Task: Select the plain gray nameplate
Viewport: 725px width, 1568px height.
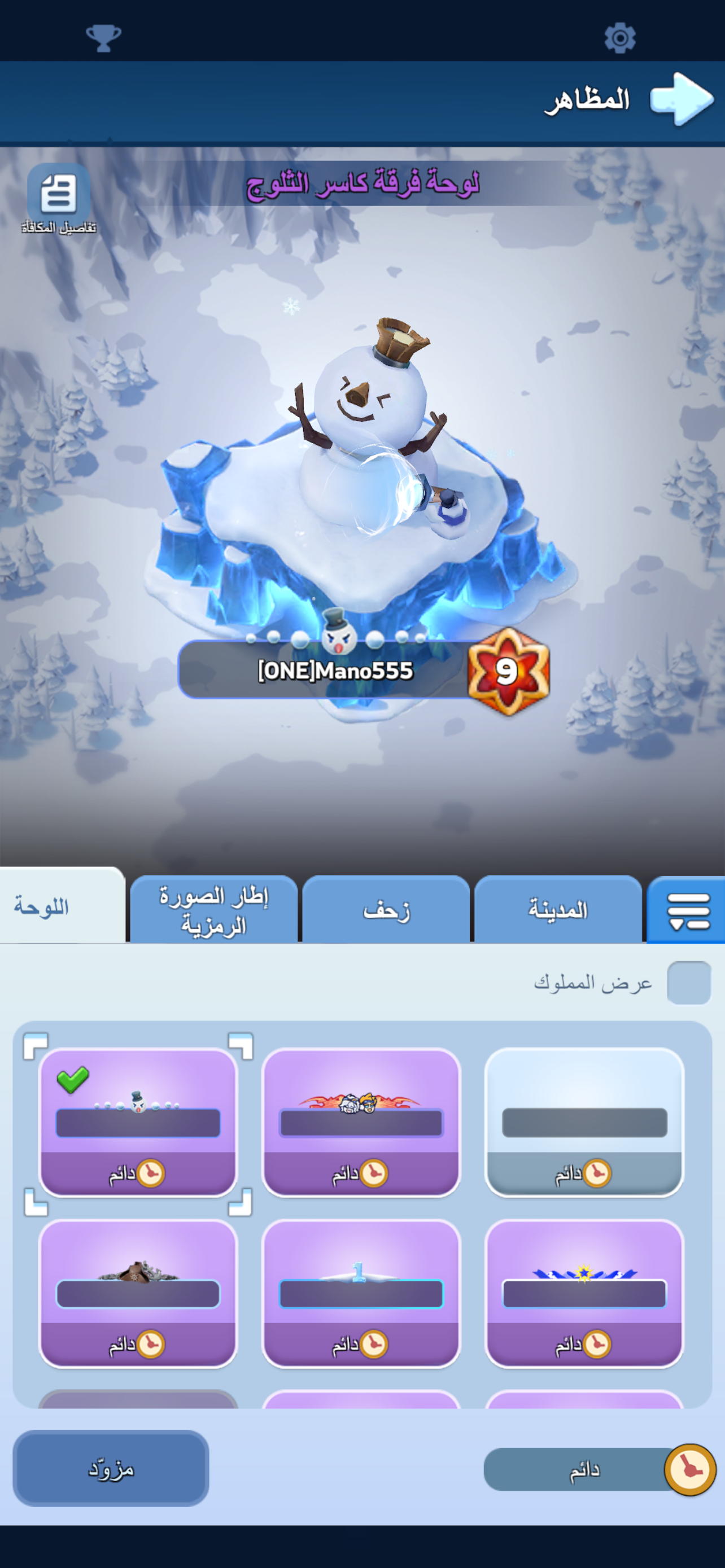Action: click(584, 1123)
